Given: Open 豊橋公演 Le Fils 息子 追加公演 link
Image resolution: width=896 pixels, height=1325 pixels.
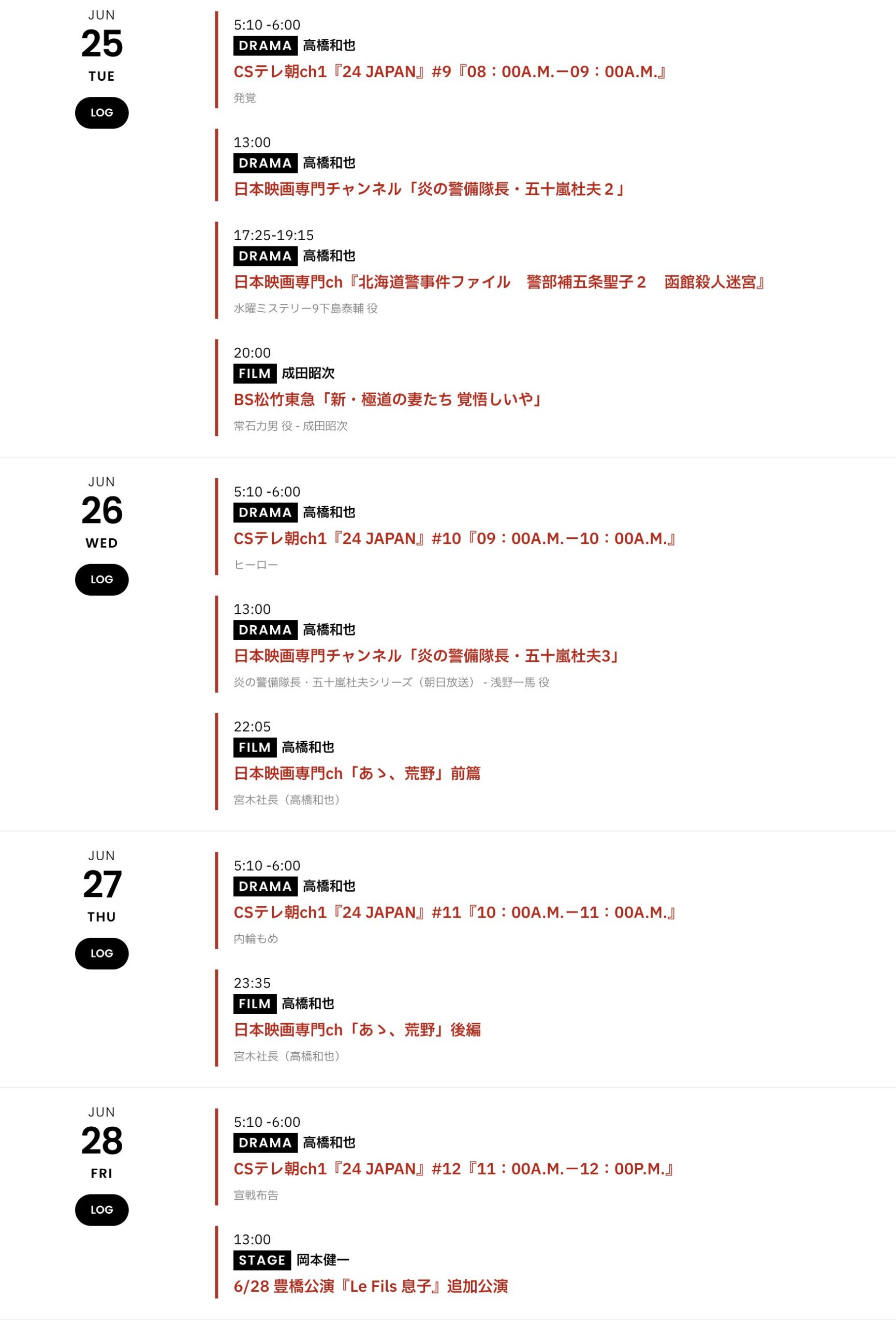Looking at the screenshot, I should 371,1286.
